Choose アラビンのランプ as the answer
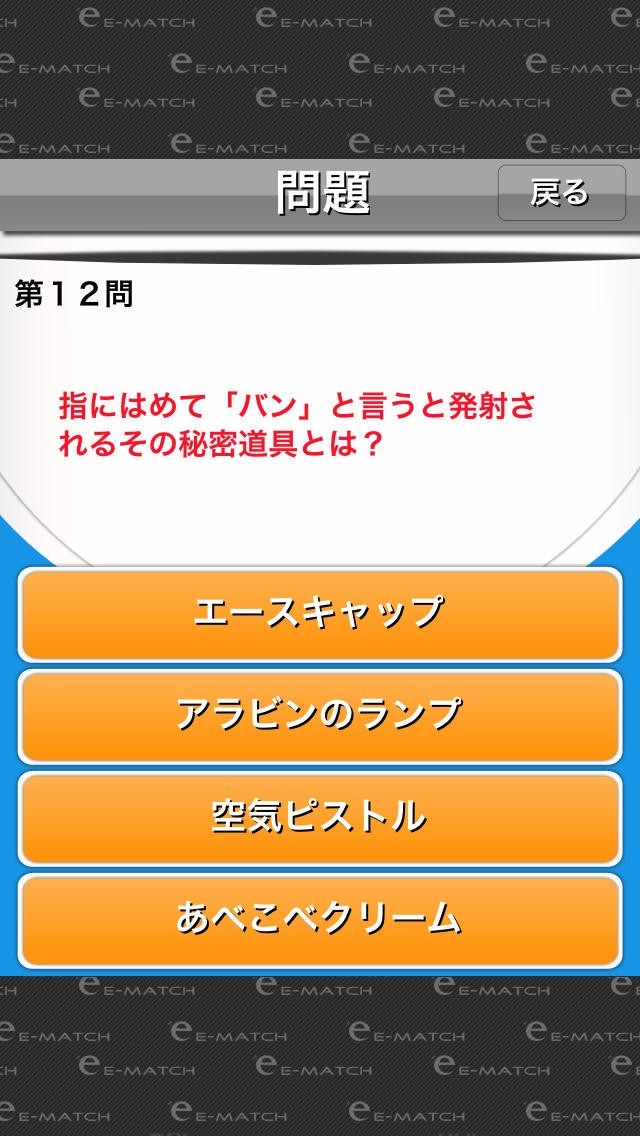This screenshot has width=640, height=1136. coord(320,716)
